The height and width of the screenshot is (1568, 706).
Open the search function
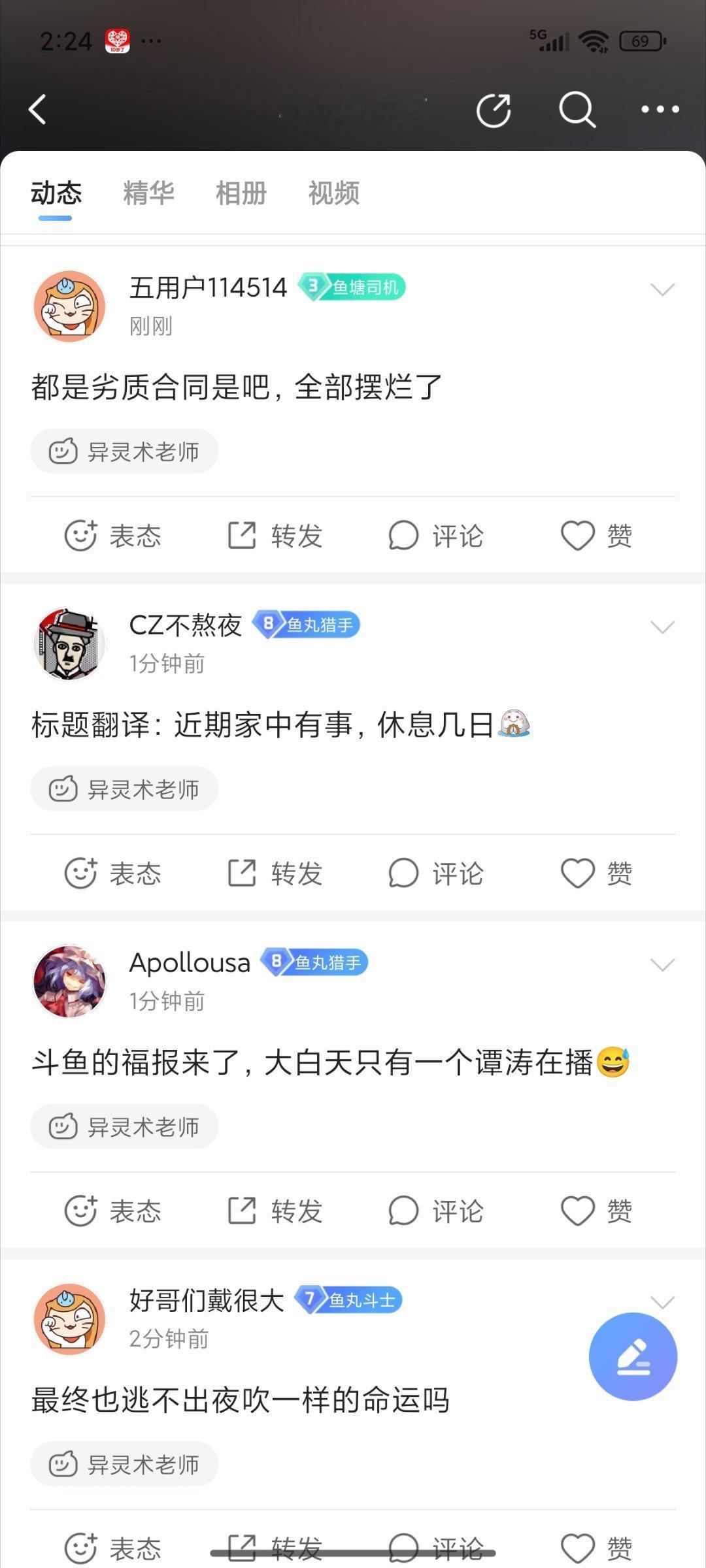click(x=577, y=109)
